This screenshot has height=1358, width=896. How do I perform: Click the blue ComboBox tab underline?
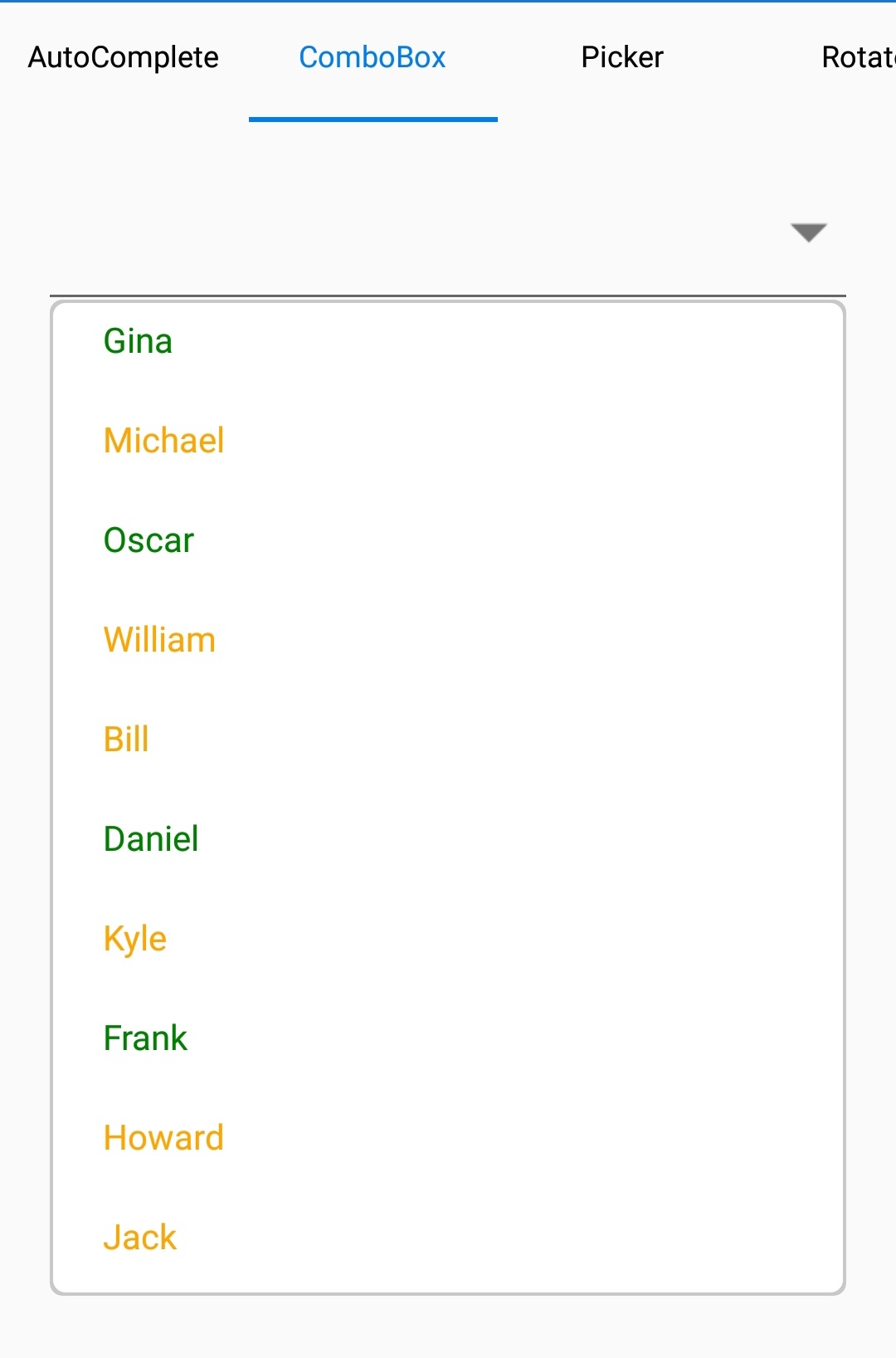pos(373,120)
